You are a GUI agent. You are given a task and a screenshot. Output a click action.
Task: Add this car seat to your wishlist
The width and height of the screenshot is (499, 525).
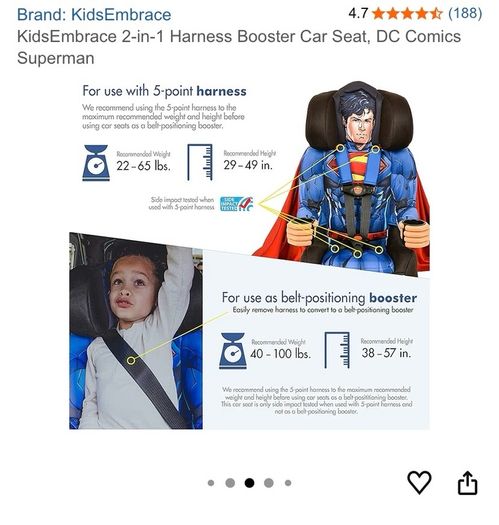point(419,482)
